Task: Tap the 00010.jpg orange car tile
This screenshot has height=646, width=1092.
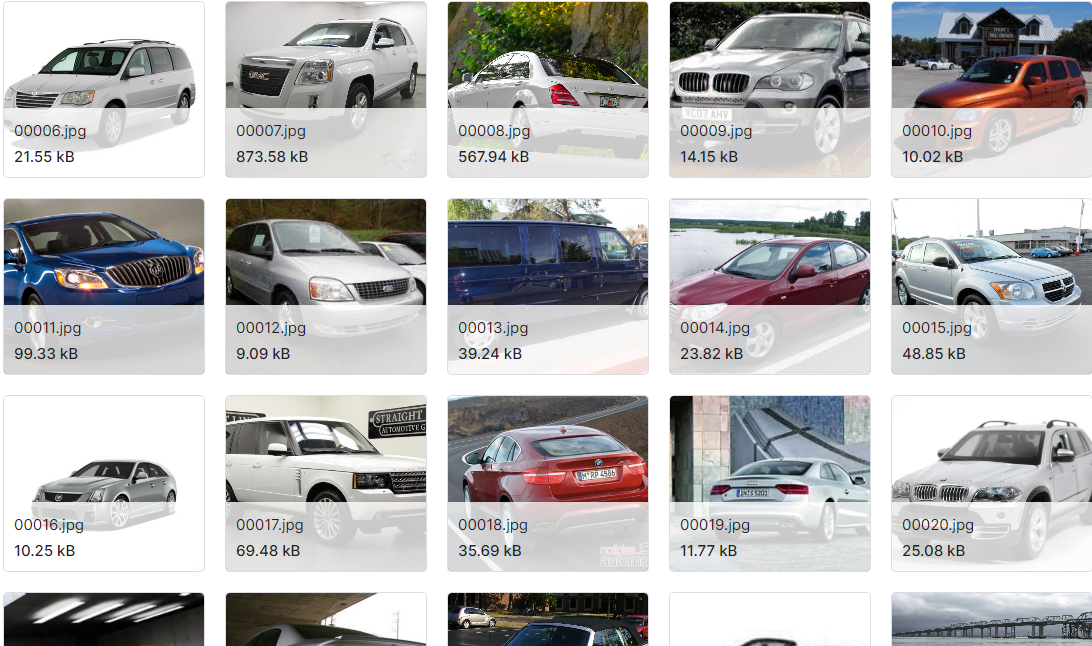Action: click(x=991, y=89)
